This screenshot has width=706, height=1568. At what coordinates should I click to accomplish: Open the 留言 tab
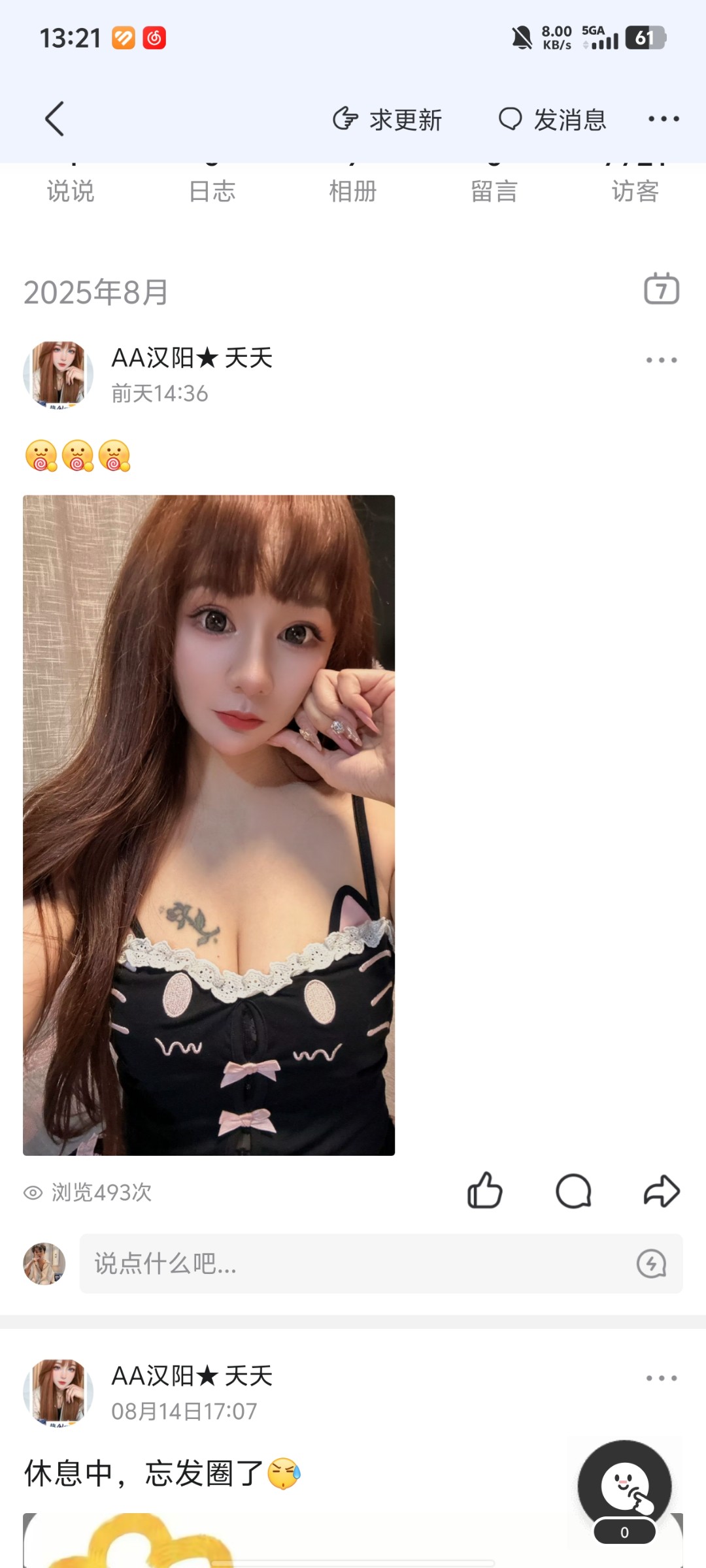(x=494, y=191)
